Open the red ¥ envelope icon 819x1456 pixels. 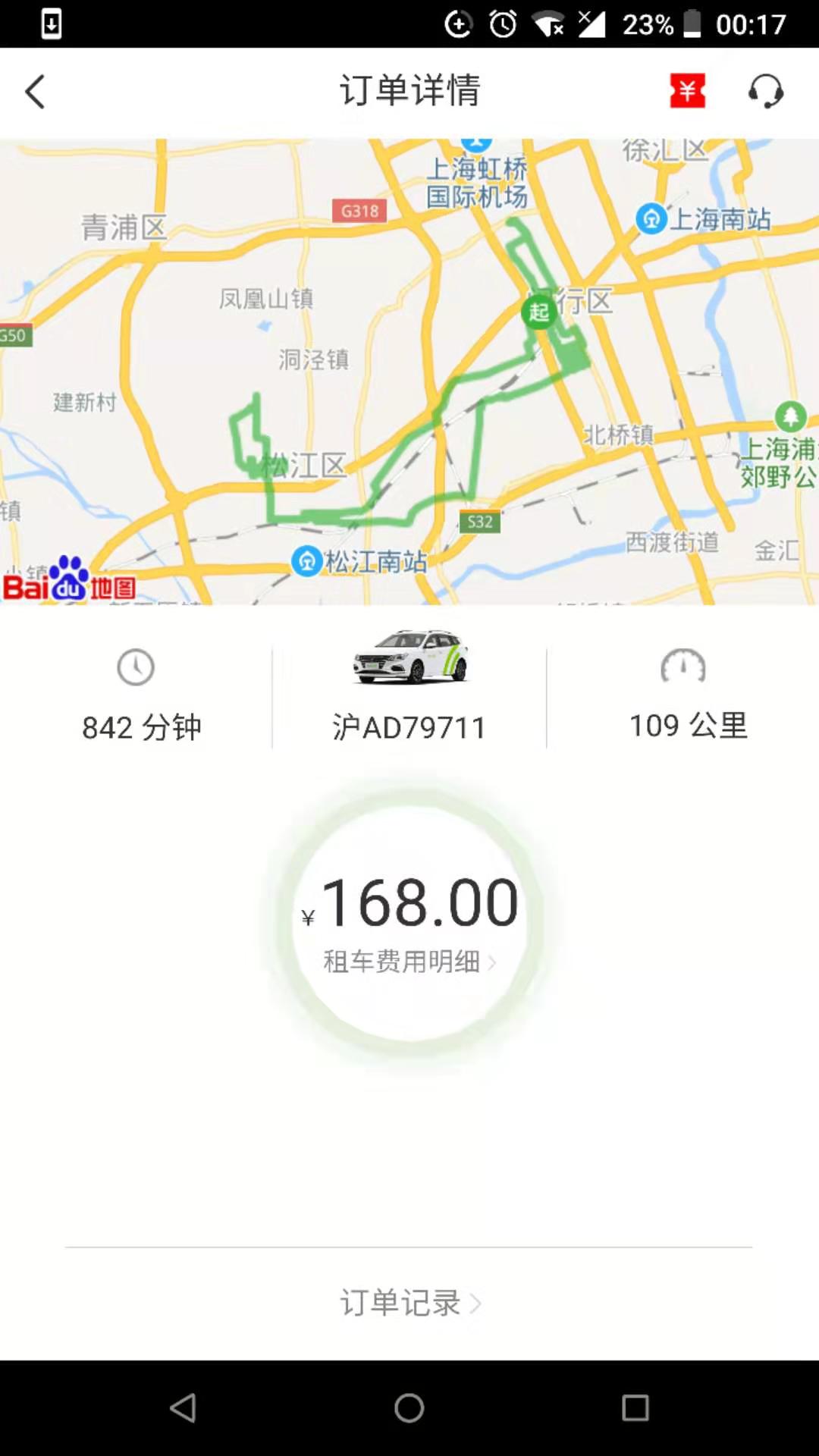click(x=687, y=91)
